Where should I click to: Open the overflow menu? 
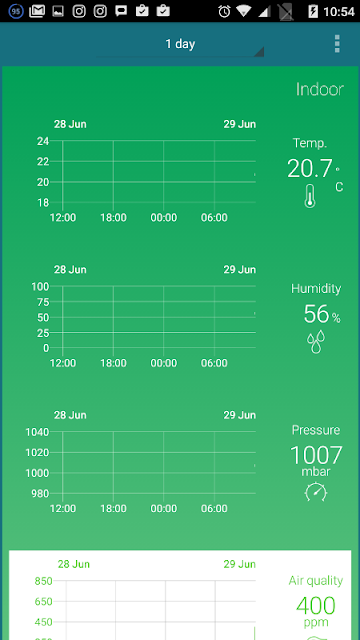point(337,44)
